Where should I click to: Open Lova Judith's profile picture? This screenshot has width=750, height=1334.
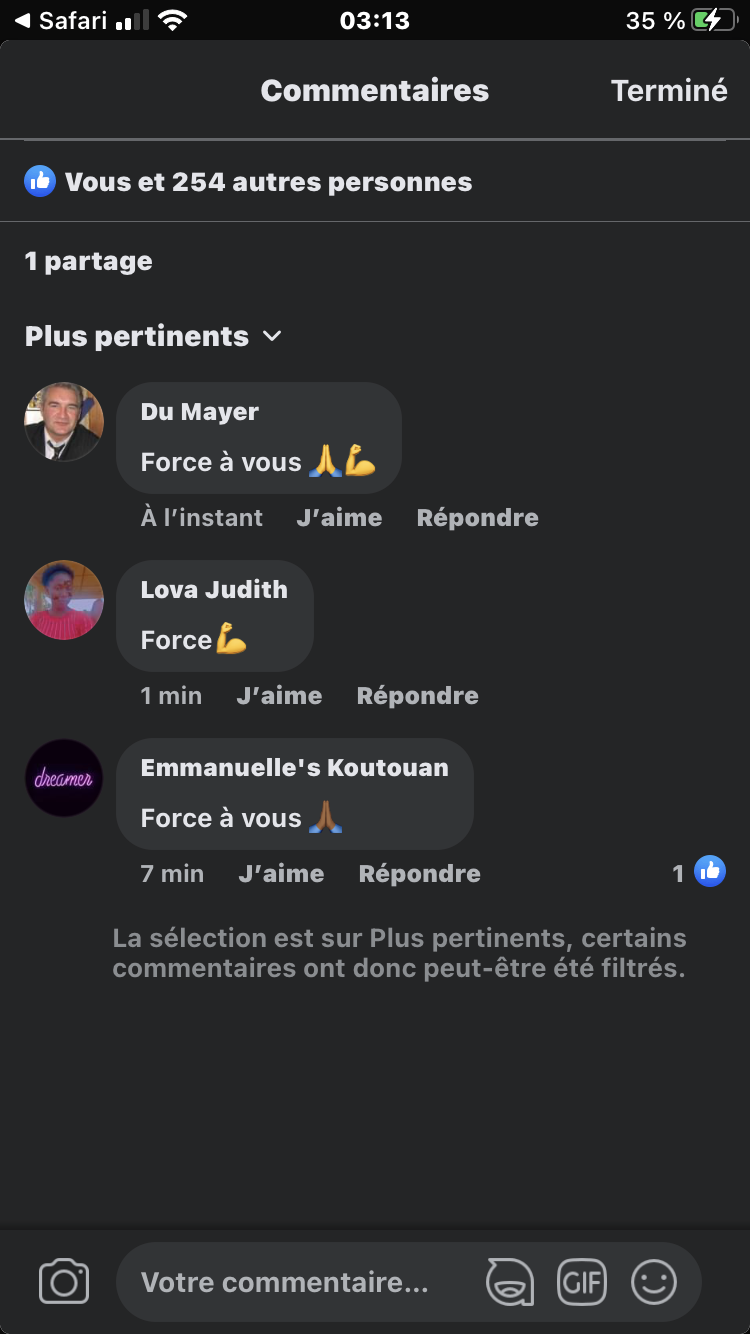64,600
